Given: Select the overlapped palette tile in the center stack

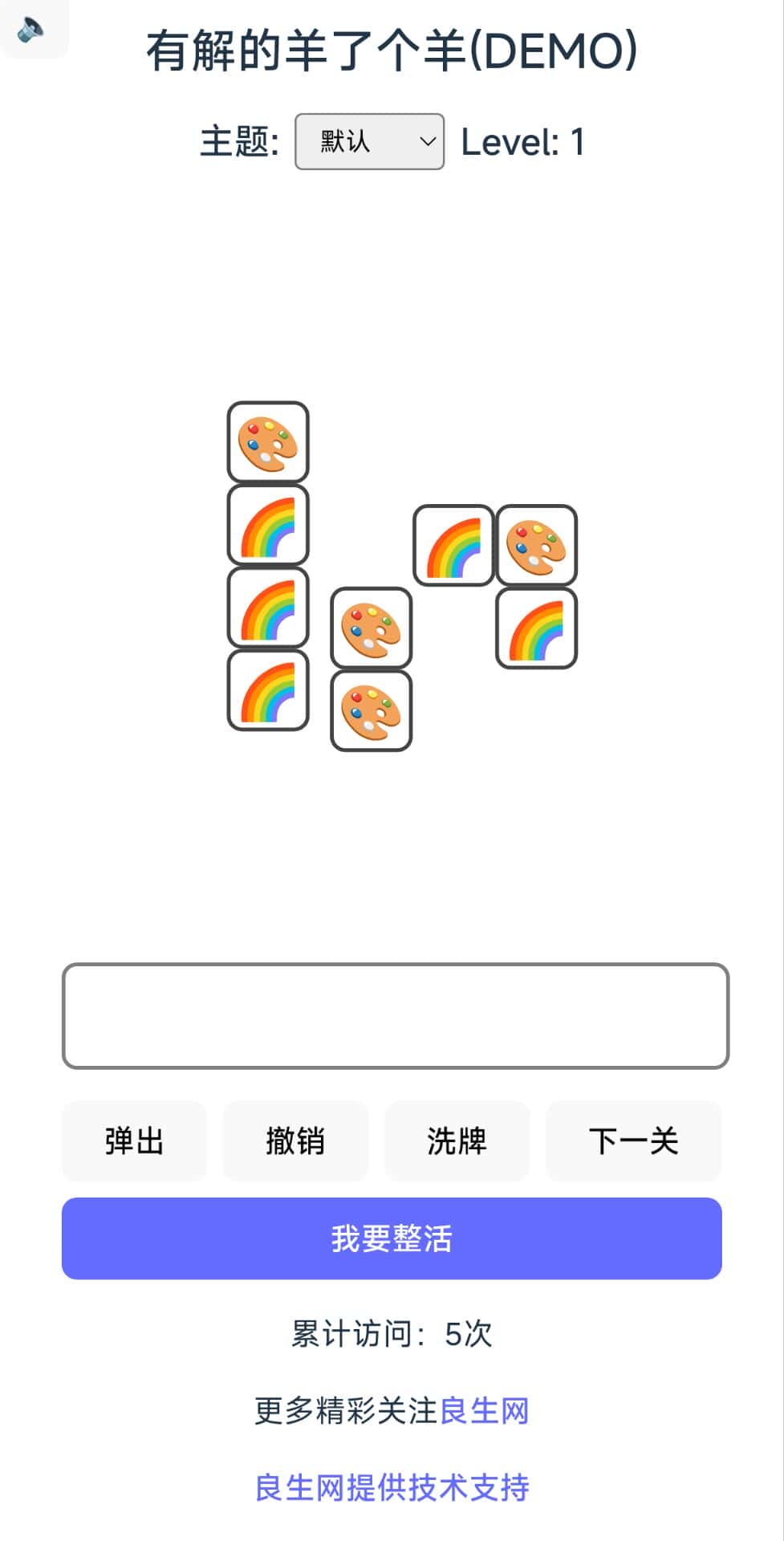Looking at the screenshot, I should point(371,710).
